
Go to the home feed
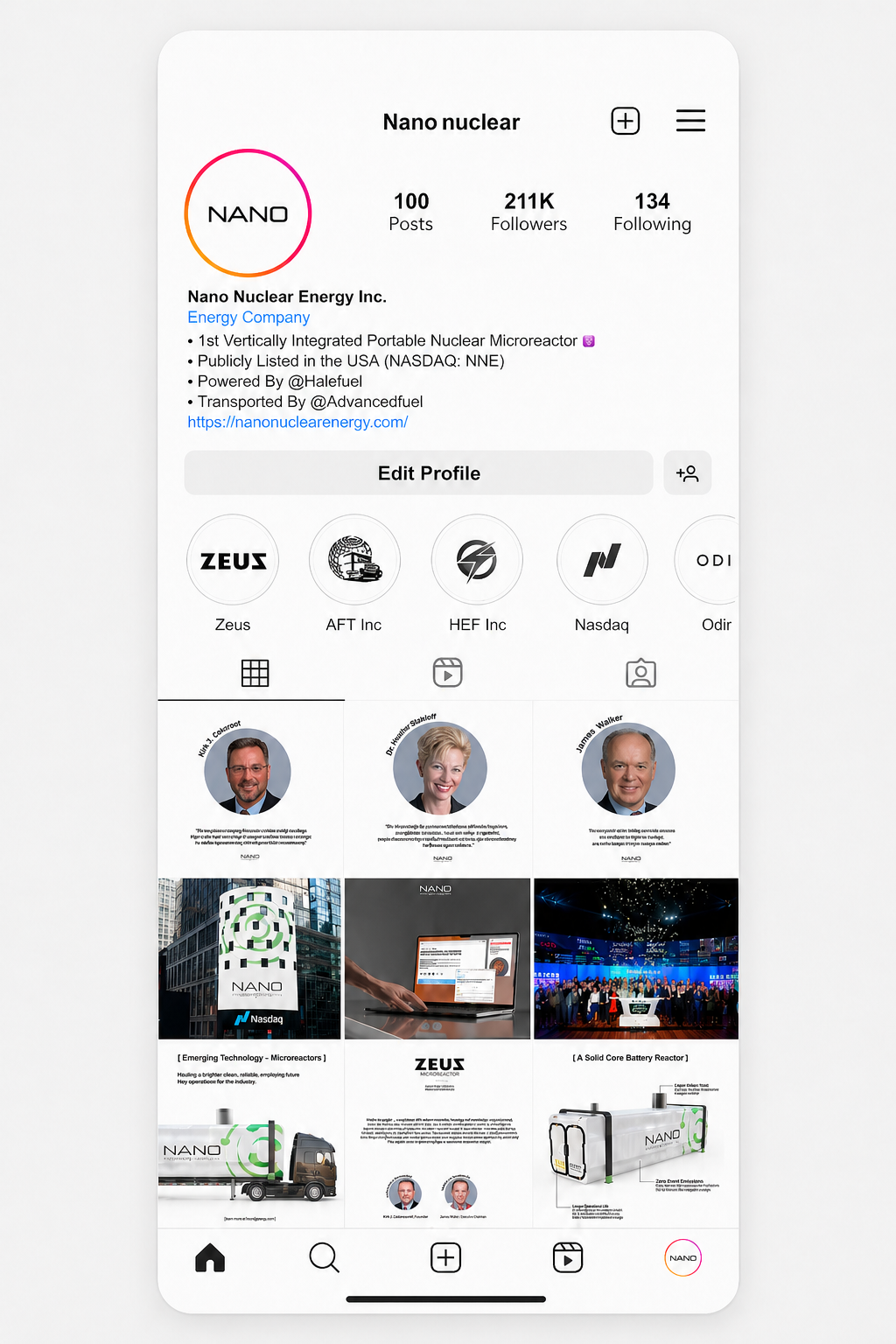[210, 1258]
